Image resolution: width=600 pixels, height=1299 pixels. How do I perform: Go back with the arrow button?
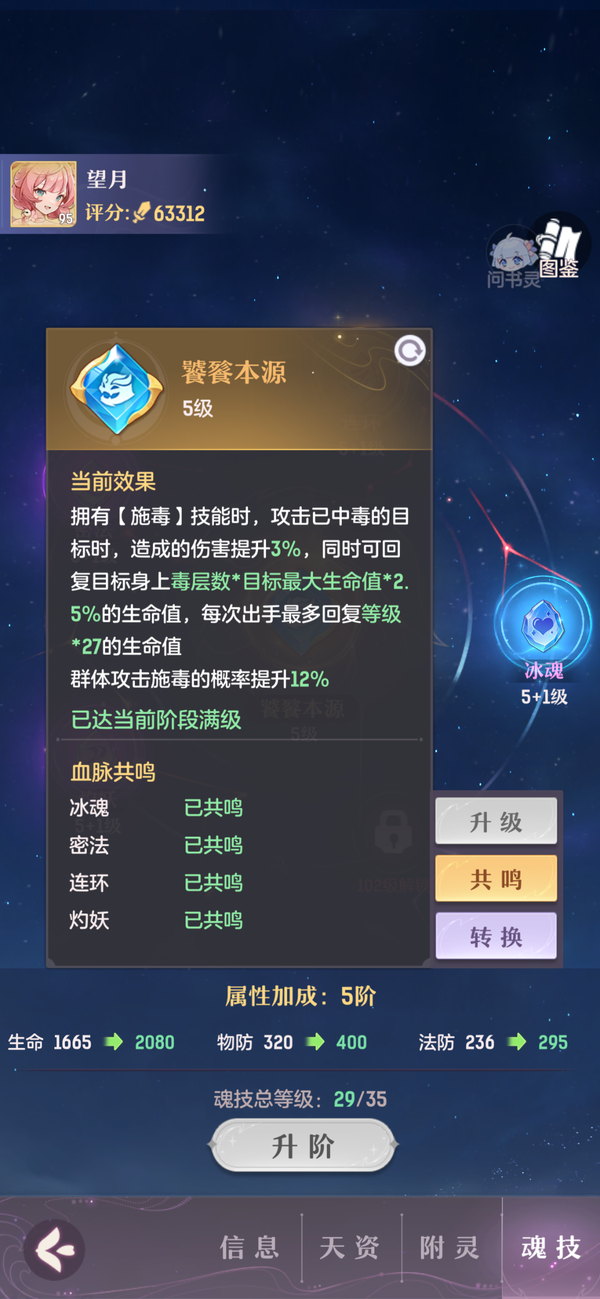54,1249
